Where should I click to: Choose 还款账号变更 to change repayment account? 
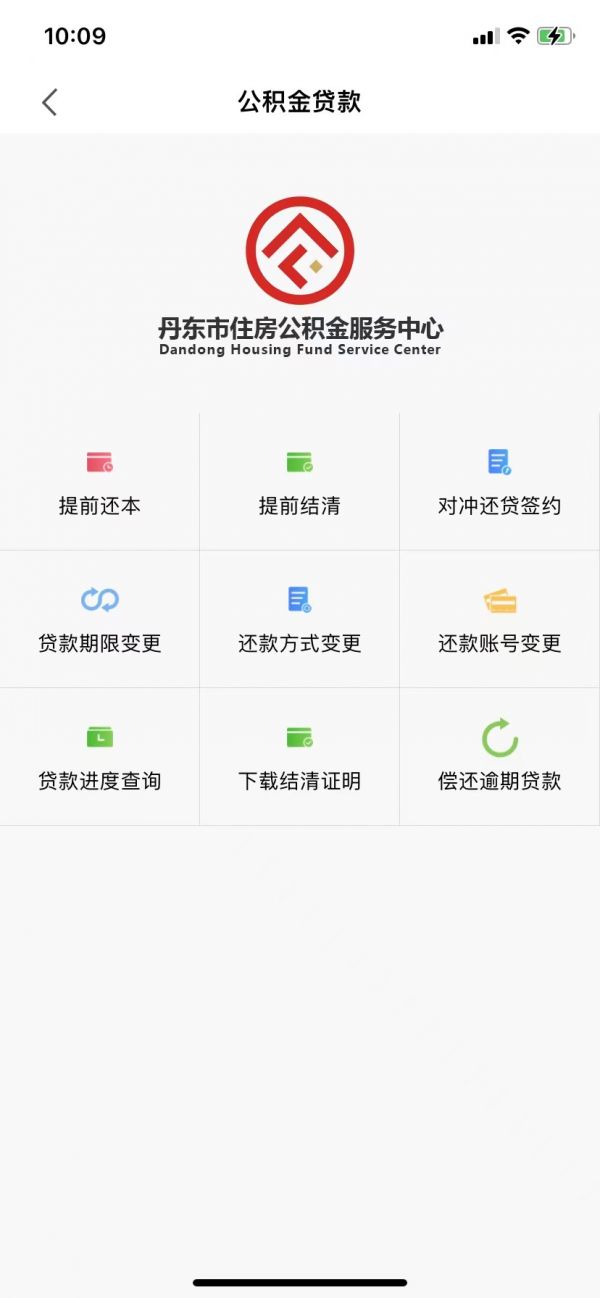click(499, 619)
